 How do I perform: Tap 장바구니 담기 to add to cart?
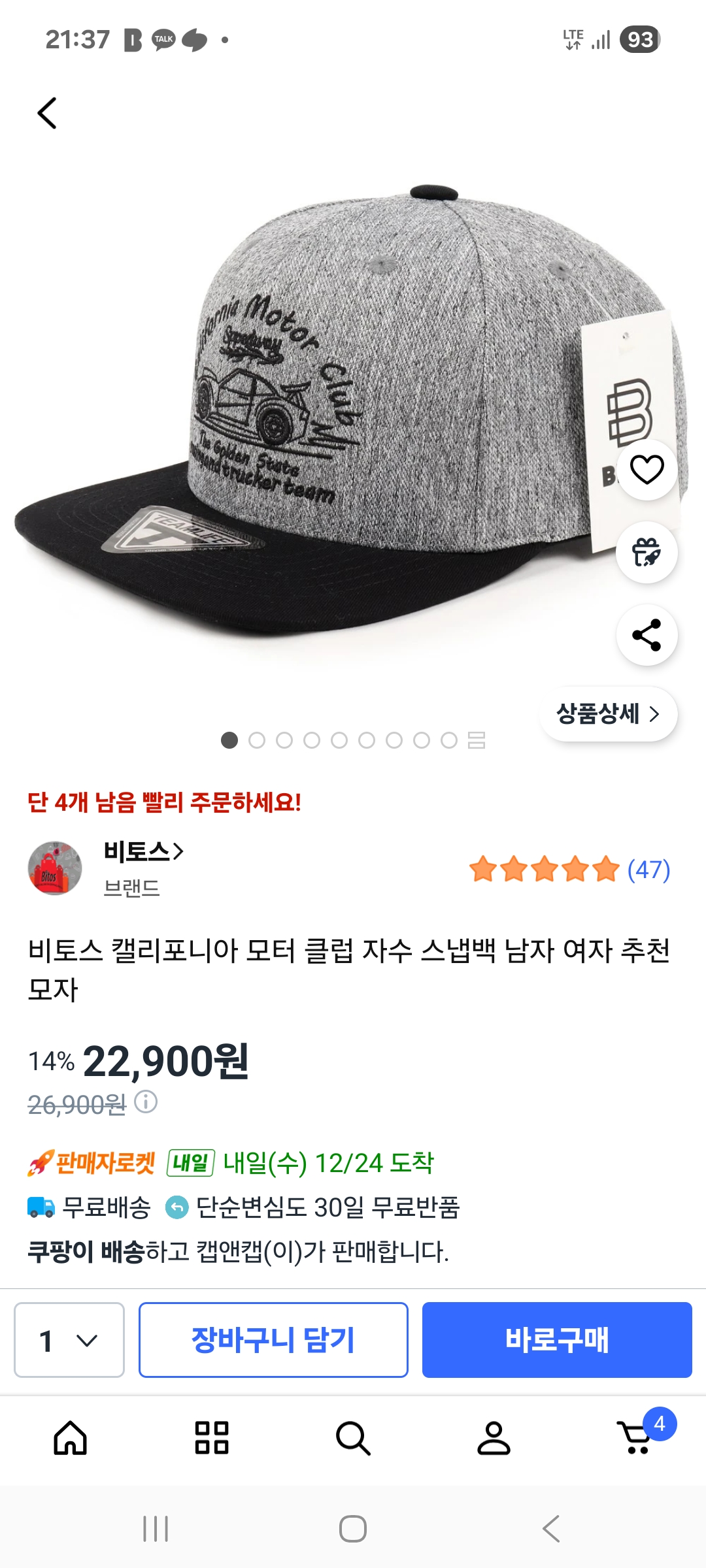click(x=273, y=1340)
